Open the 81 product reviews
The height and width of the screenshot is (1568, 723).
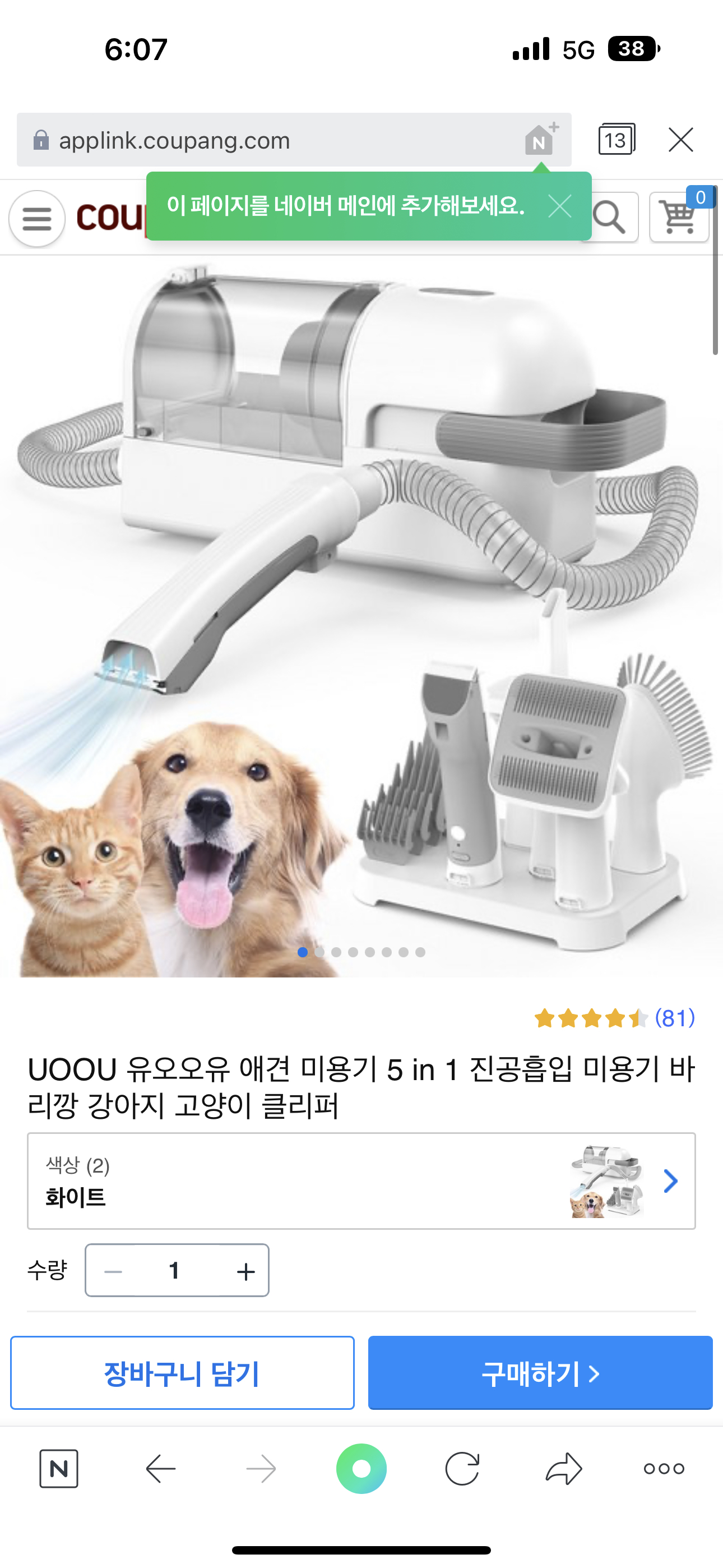tap(615, 1018)
